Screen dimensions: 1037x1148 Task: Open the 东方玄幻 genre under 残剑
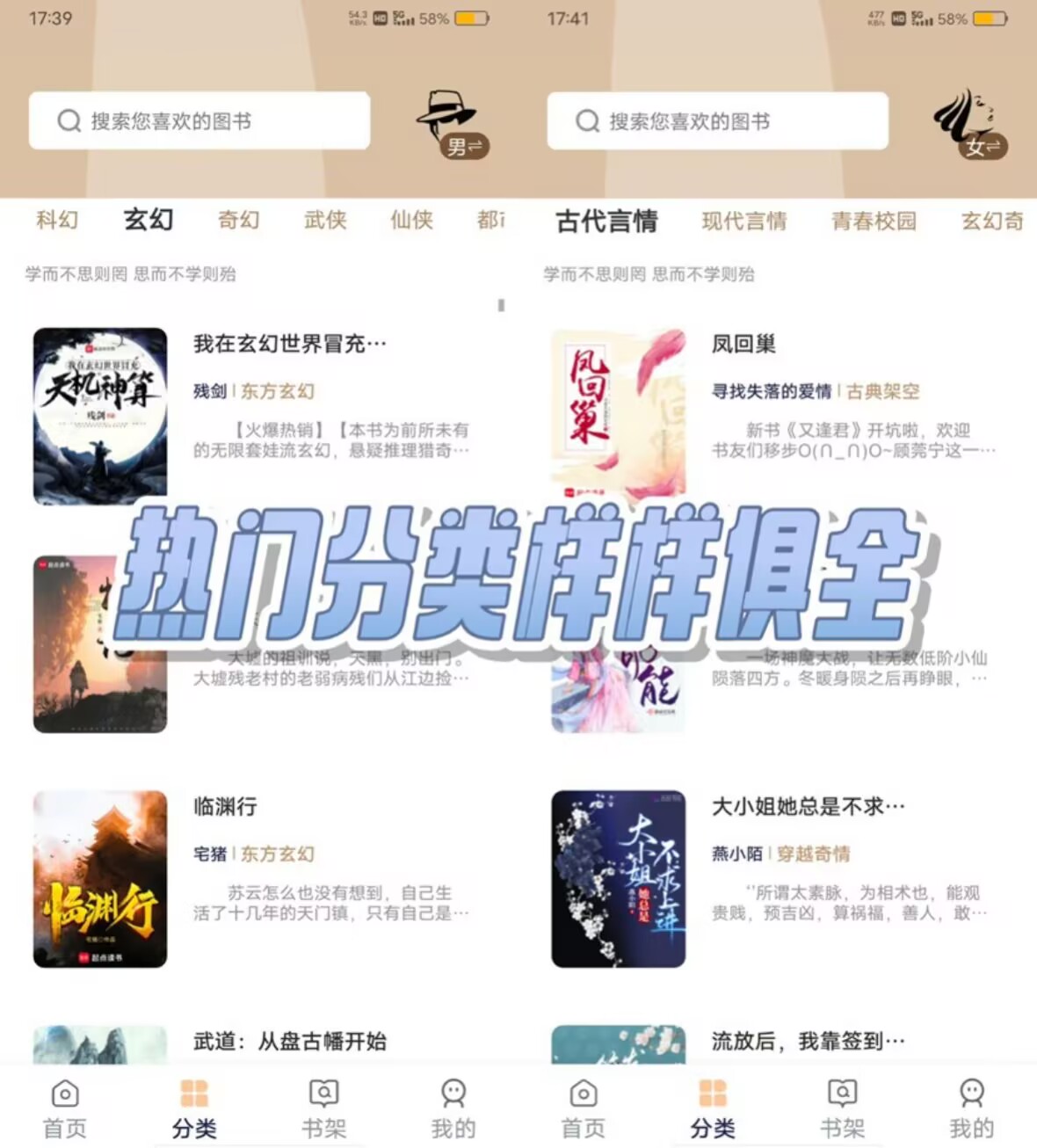[277, 391]
